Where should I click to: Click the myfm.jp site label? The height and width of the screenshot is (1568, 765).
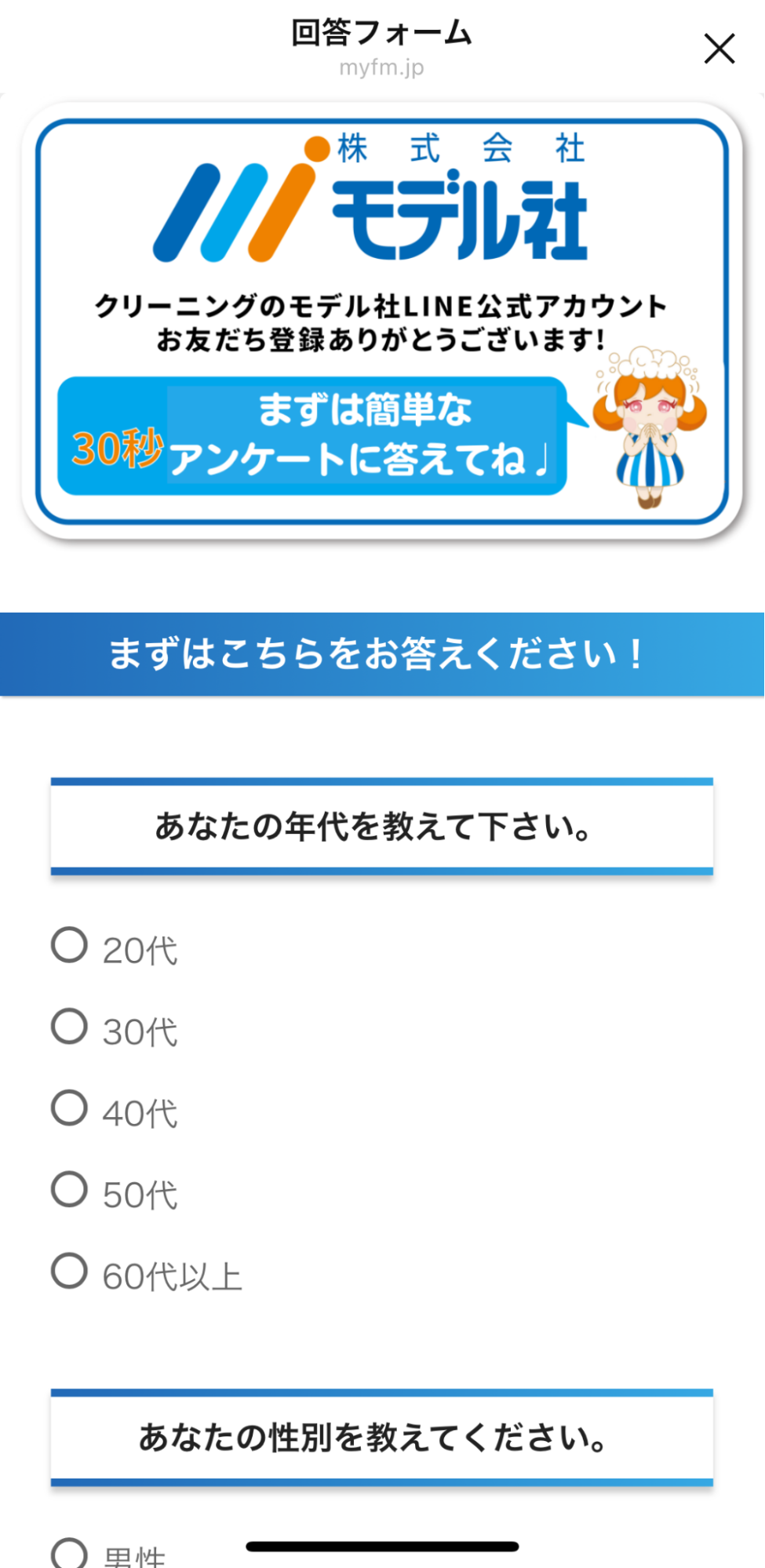[382, 67]
